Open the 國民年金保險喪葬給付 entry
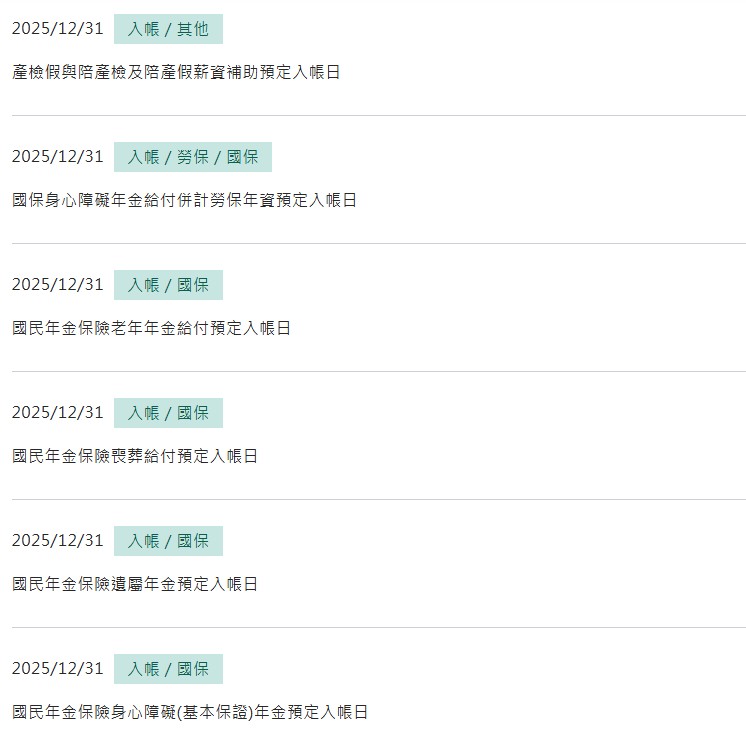Viewport: 746px width, 747px height. point(135,456)
